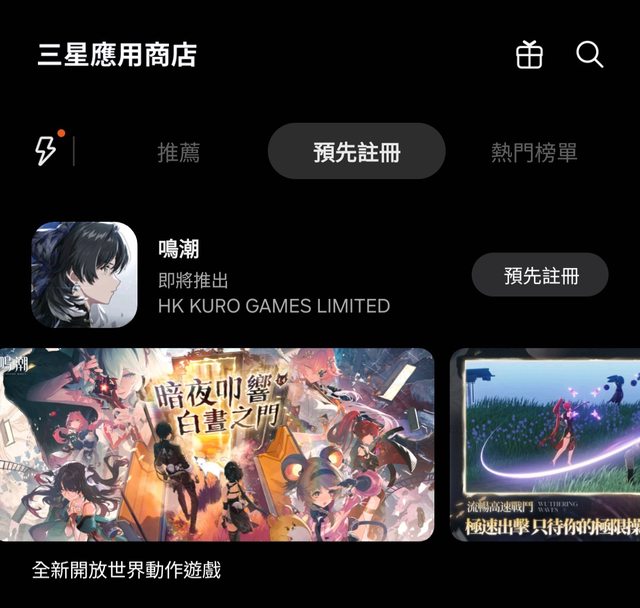Open the 極速出擊 gameplay screenshot
The width and height of the screenshot is (640, 608).
545,444
